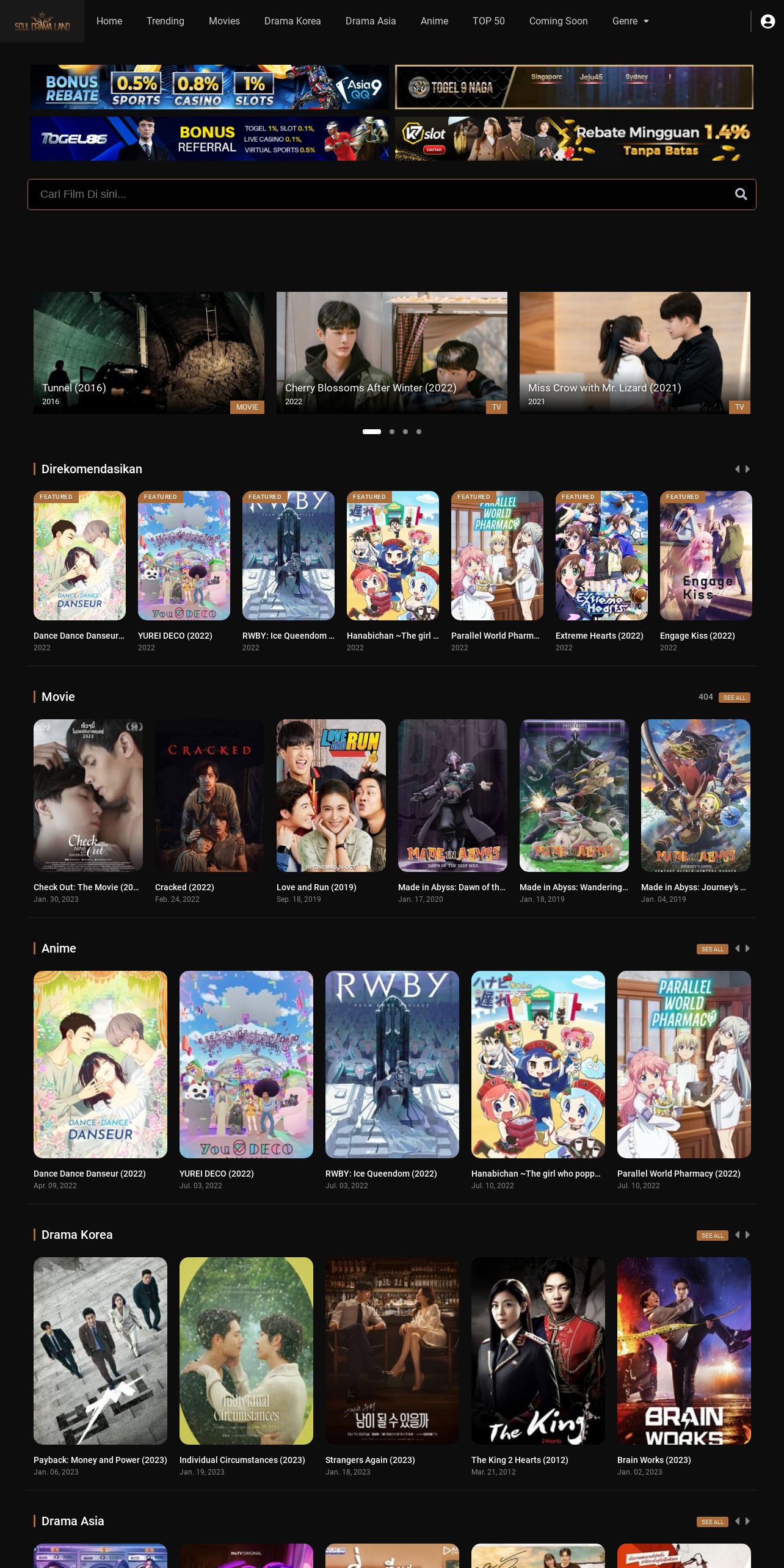Image resolution: width=784 pixels, height=1568 pixels.
Task: Switch to TOP 50
Action: tap(488, 21)
